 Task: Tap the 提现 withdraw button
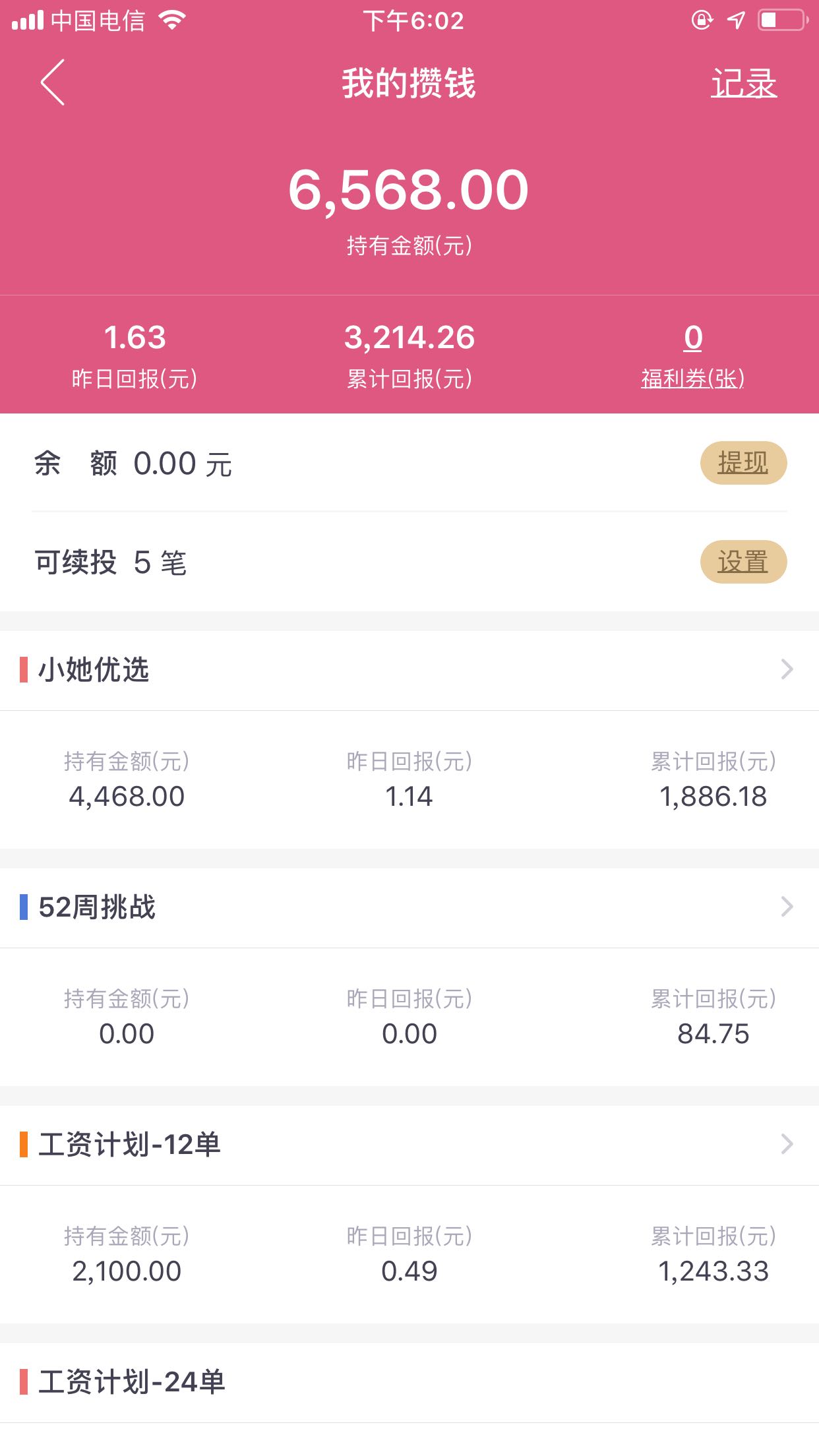pos(743,463)
